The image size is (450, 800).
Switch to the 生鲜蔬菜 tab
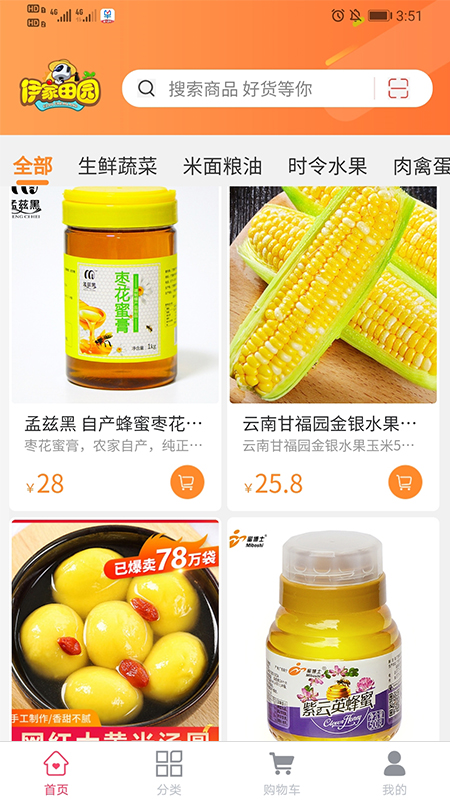117,167
